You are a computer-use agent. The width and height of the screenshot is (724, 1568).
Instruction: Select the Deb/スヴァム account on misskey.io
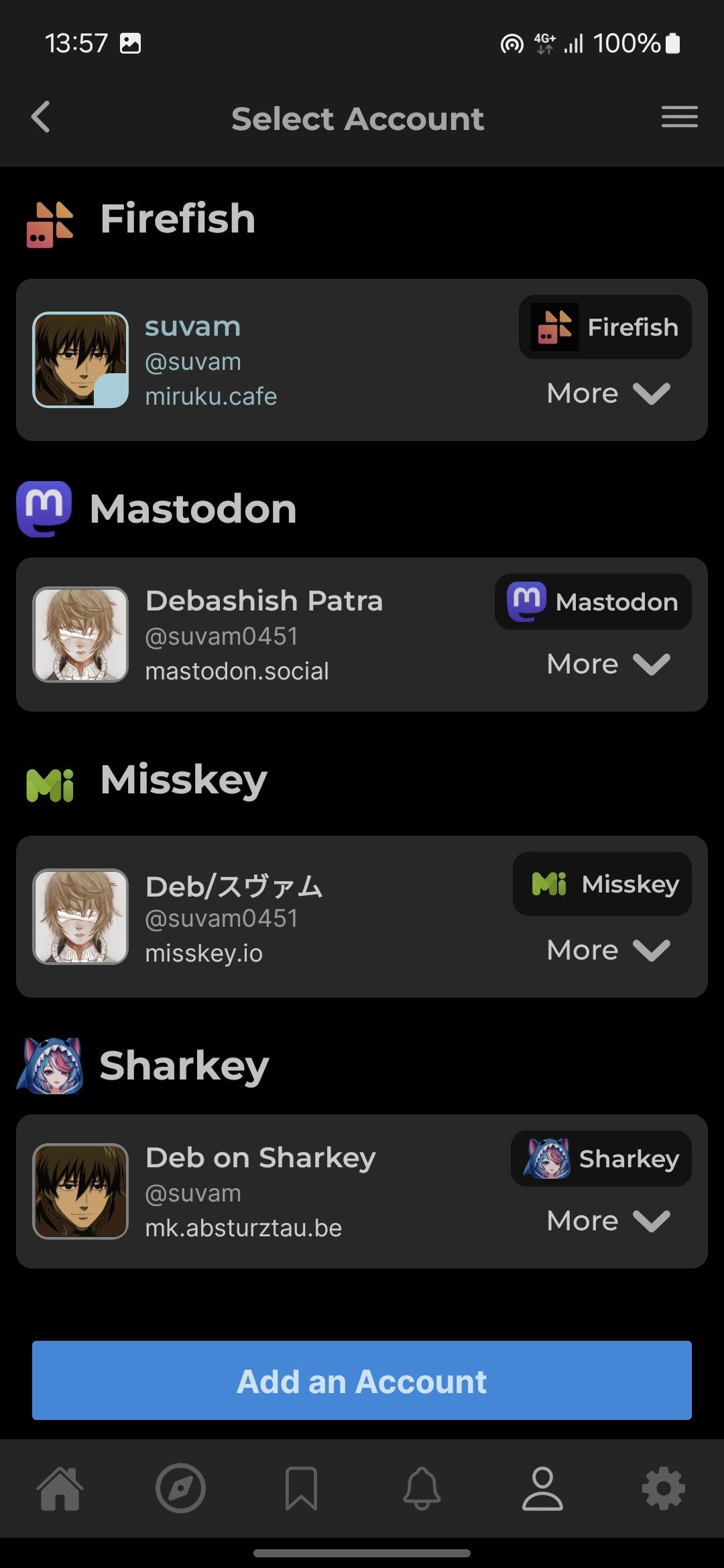pos(234,917)
